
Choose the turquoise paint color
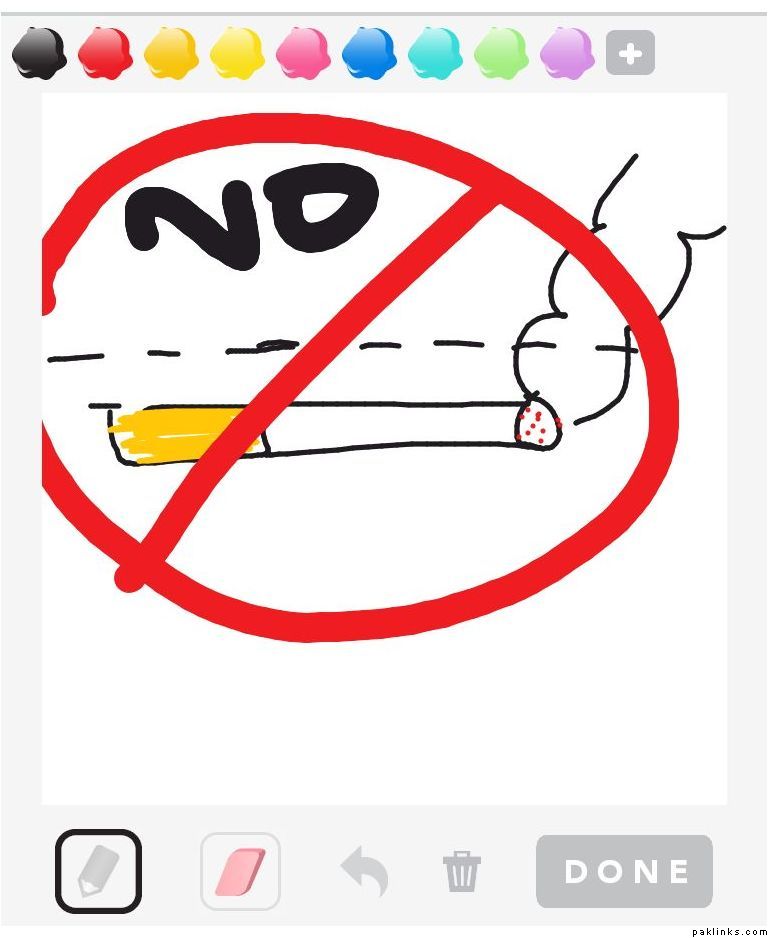pos(435,53)
